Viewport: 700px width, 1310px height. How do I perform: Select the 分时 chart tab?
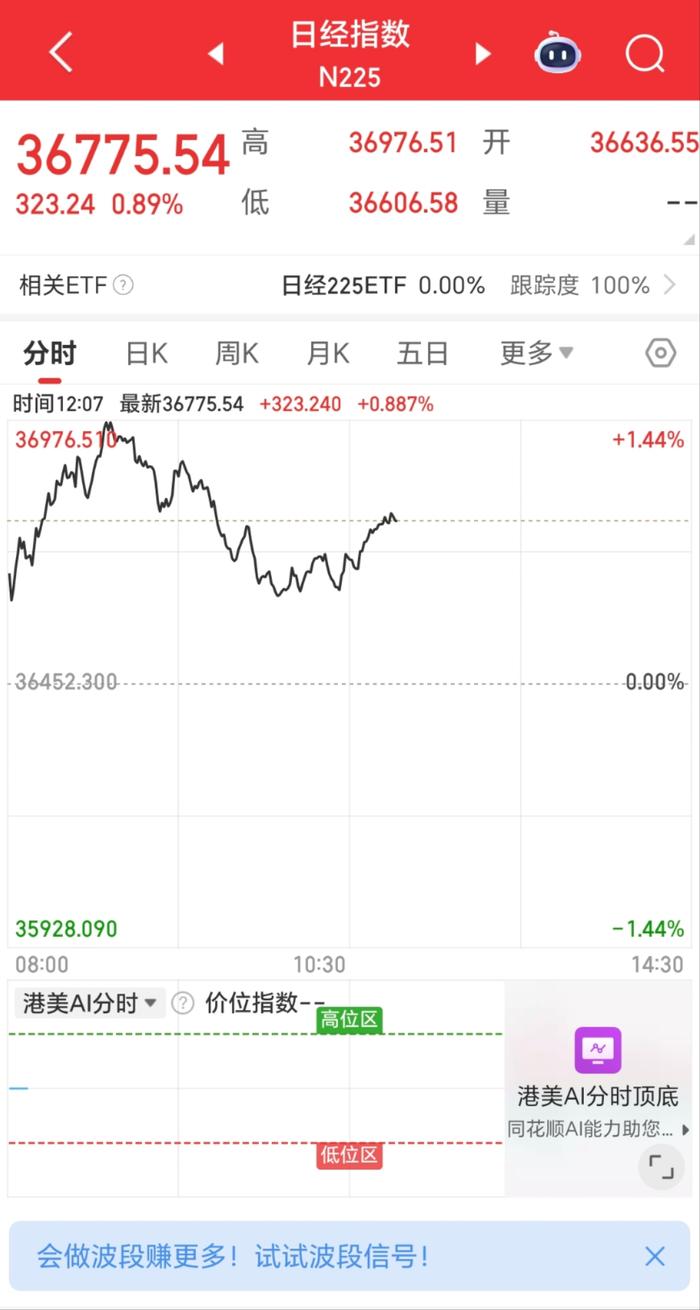(x=49, y=353)
